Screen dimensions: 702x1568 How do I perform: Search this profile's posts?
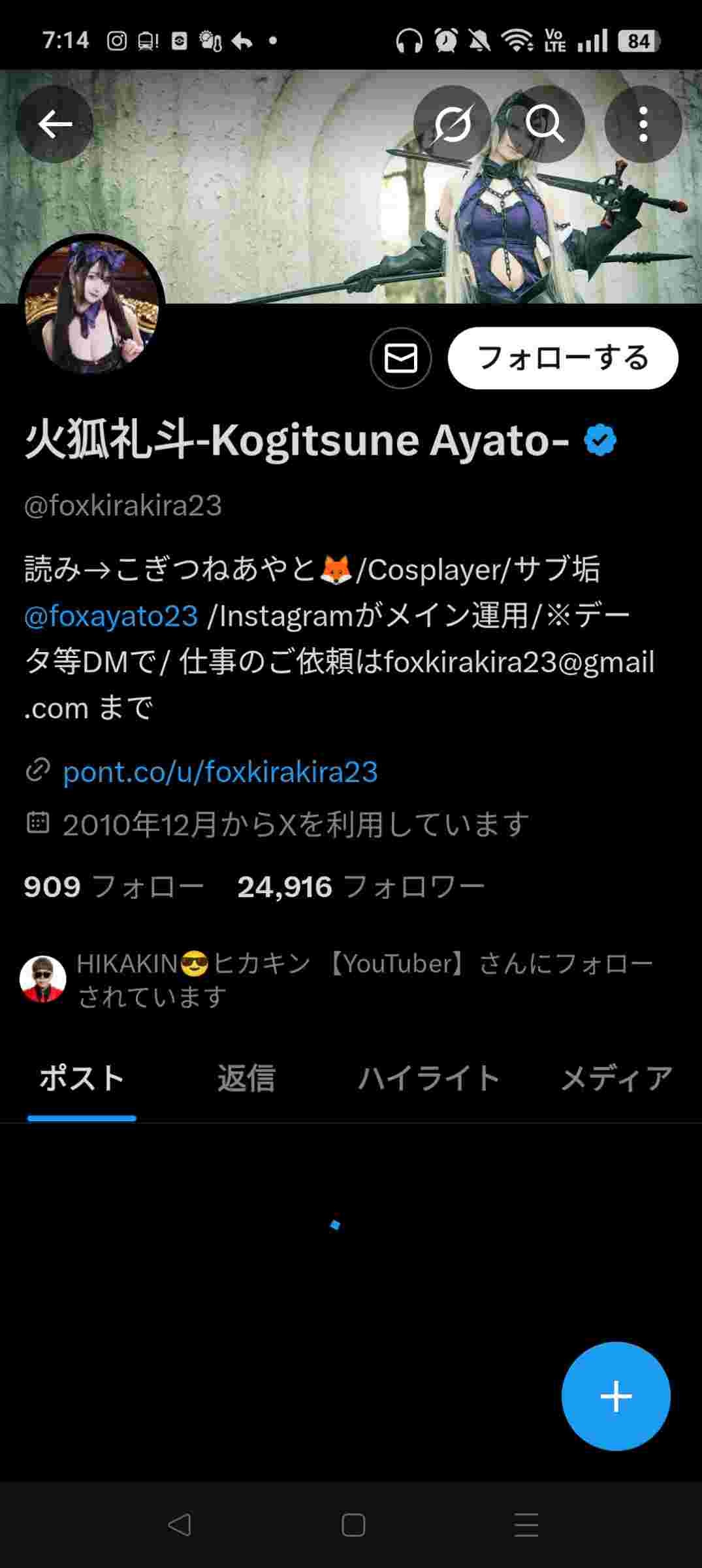[545, 123]
